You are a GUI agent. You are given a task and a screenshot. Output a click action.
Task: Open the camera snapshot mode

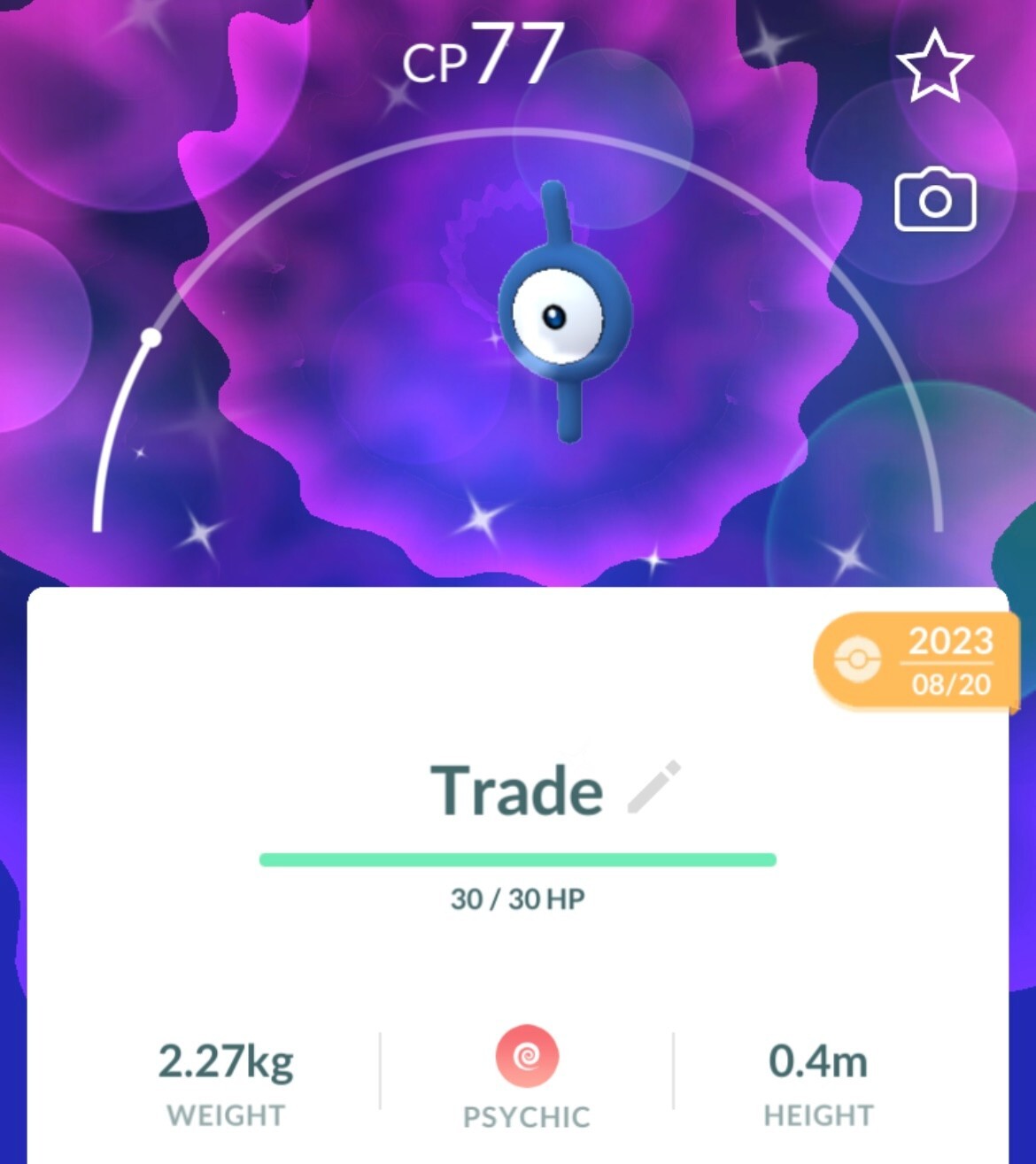coord(935,201)
